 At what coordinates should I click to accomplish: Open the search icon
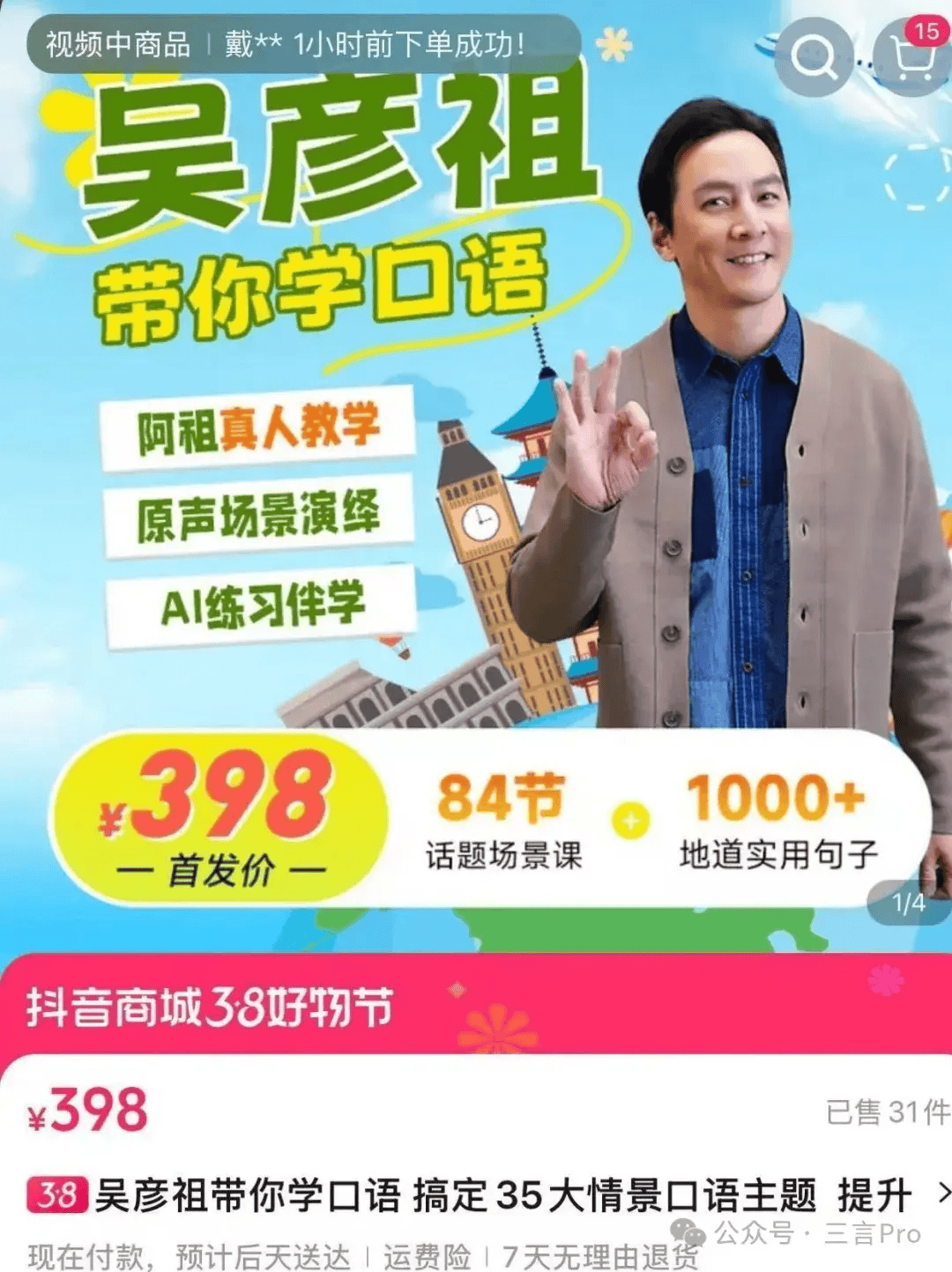(x=813, y=58)
